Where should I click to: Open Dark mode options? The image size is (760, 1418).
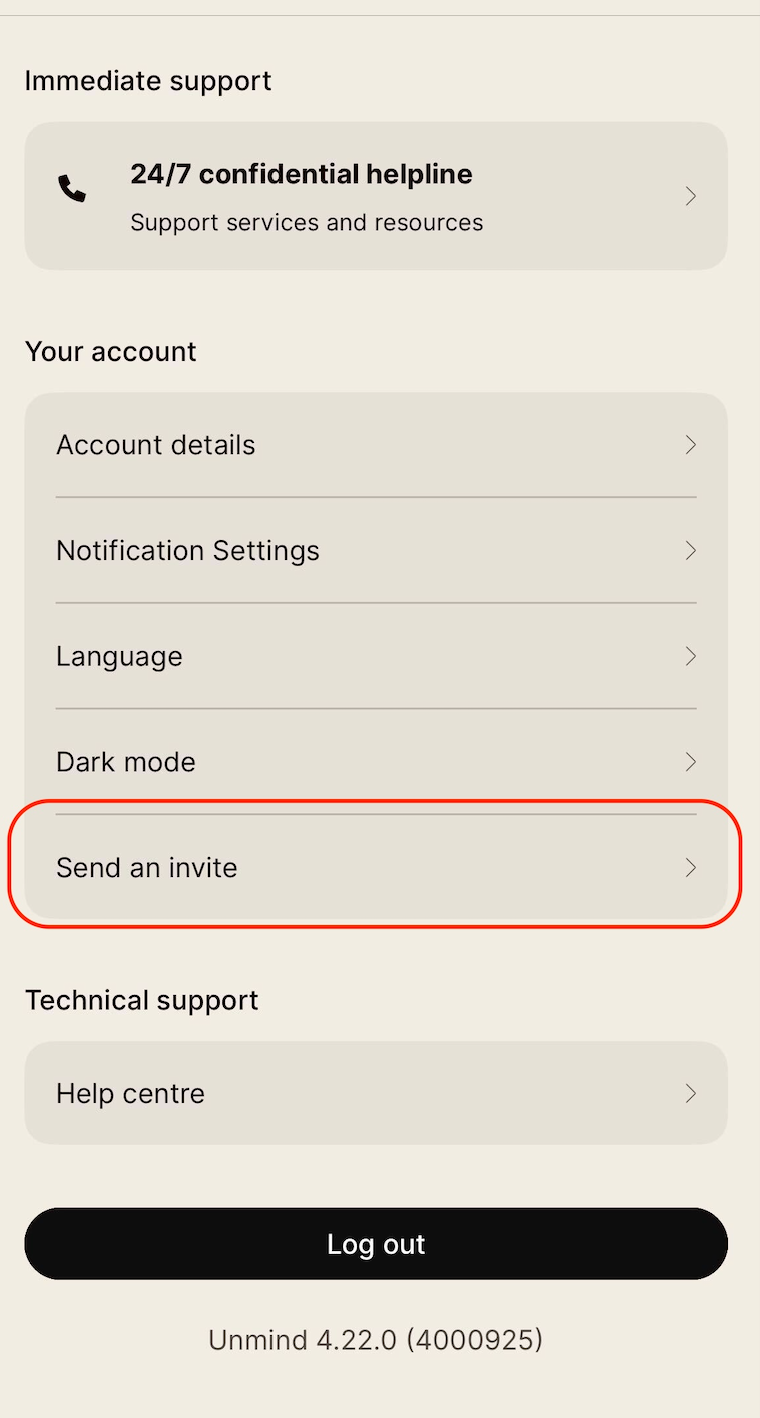[376, 762]
